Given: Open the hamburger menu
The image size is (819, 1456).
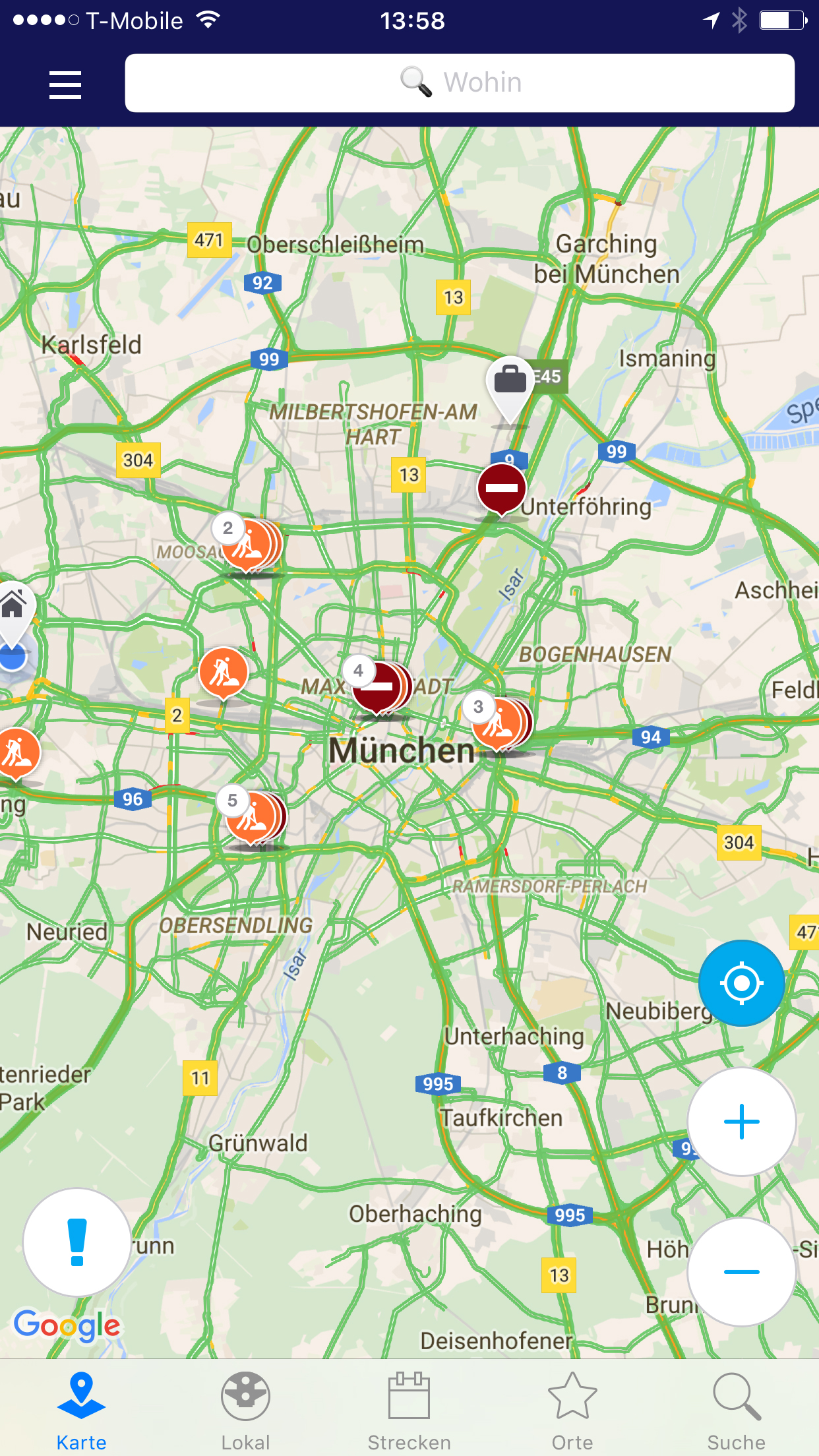Looking at the screenshot, I should (65, 84).
